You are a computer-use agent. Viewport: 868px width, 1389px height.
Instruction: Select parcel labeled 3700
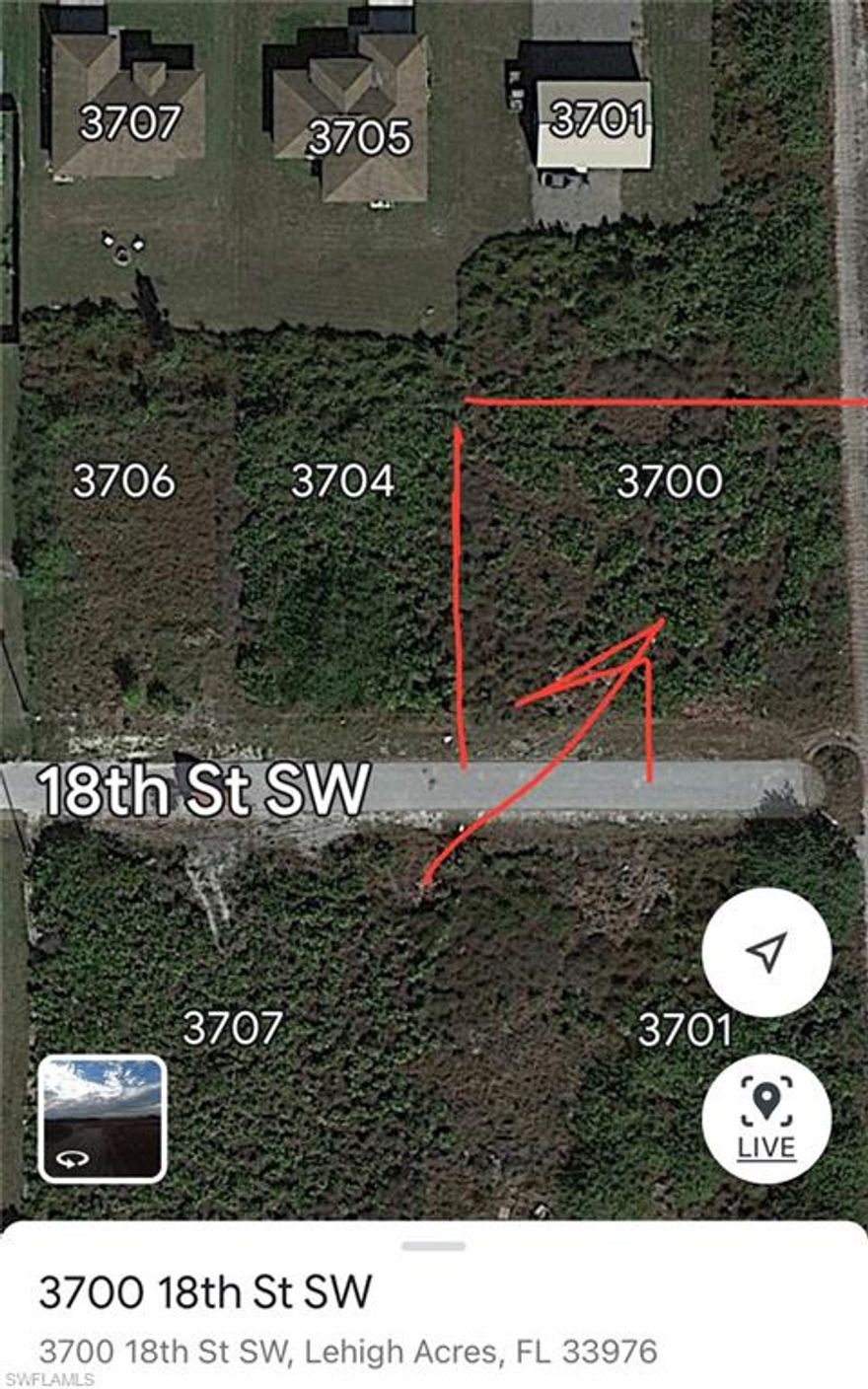click(671, 480)
